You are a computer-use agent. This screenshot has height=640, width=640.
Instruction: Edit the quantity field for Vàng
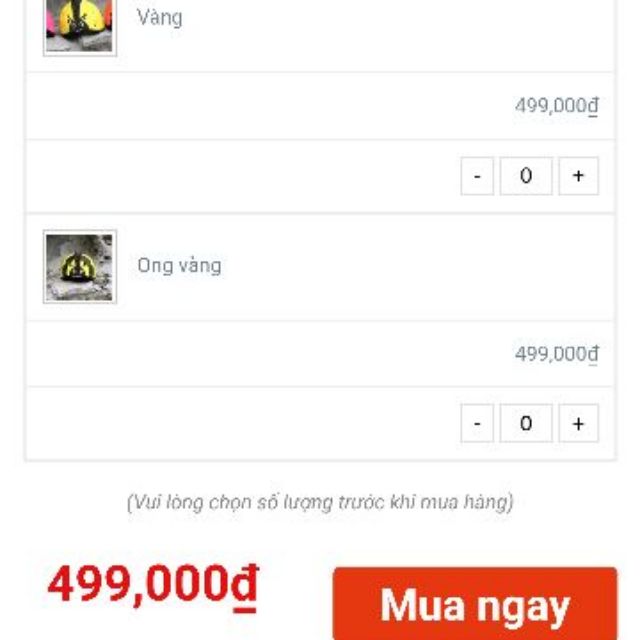coord(526,176)
